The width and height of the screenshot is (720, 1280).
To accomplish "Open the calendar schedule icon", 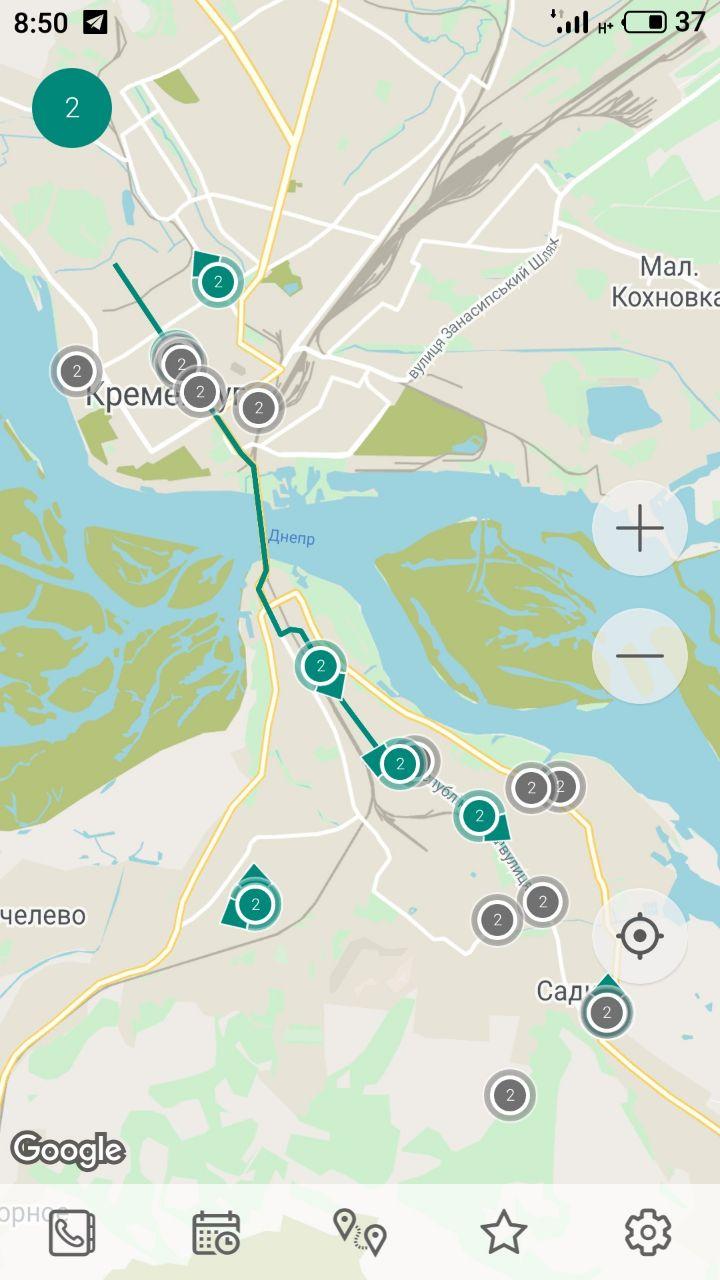I will pos(216,1232).
